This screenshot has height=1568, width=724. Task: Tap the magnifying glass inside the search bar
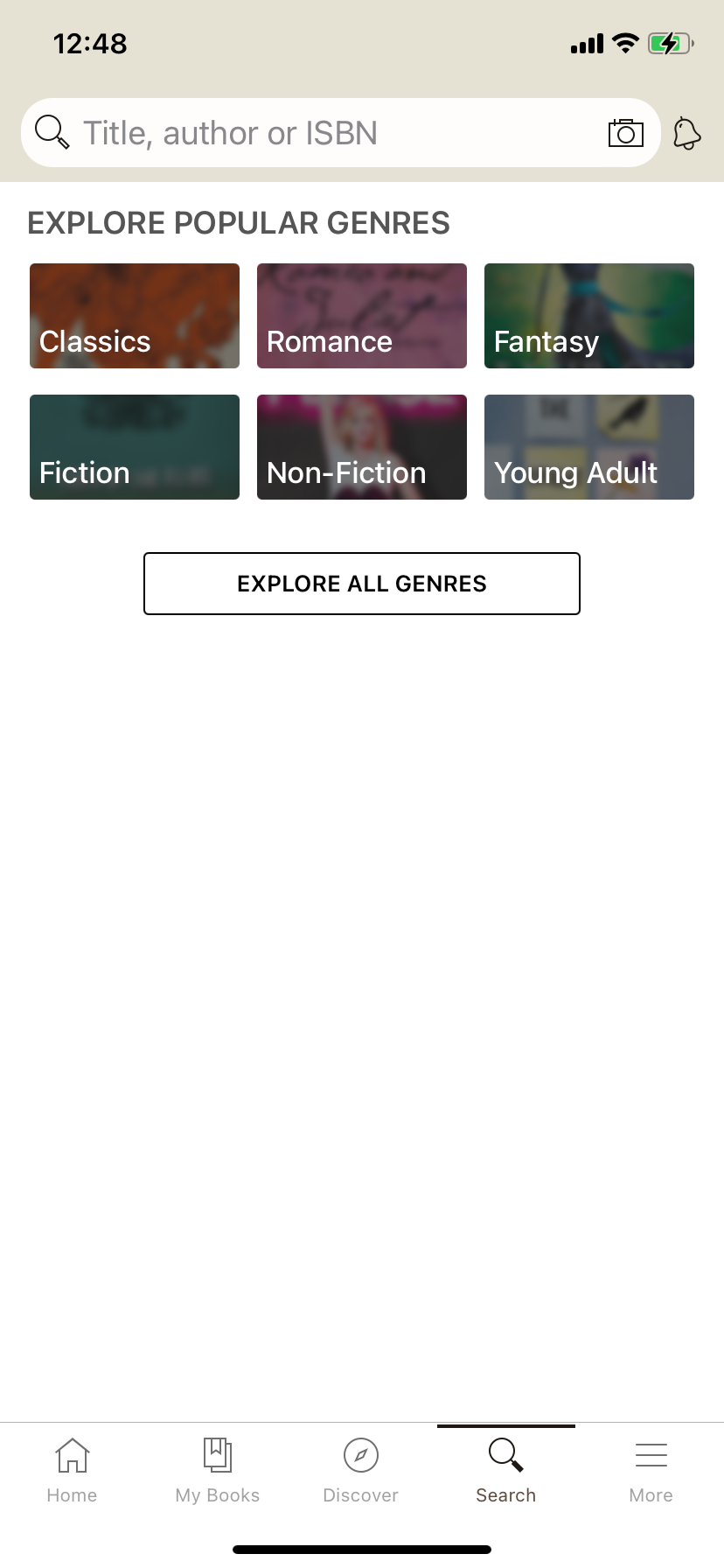[x=52, y=132]
